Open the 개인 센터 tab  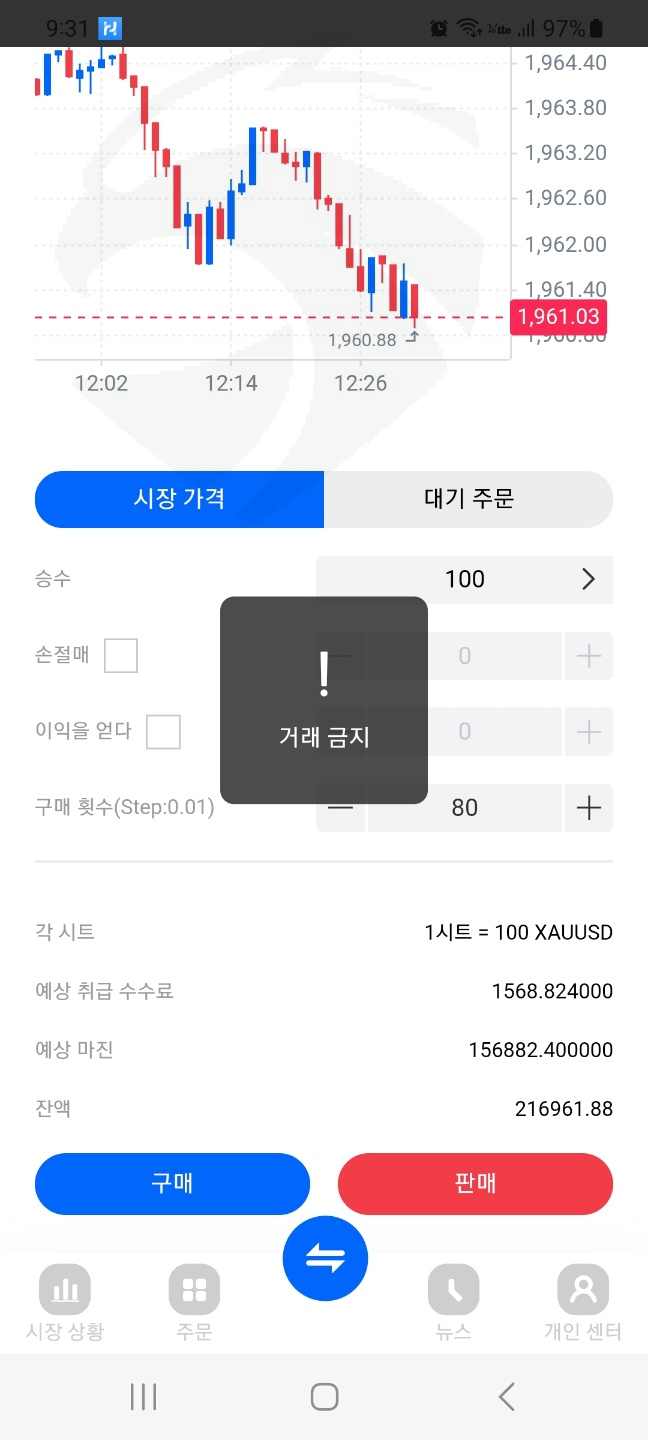(x=583, y=1303)
